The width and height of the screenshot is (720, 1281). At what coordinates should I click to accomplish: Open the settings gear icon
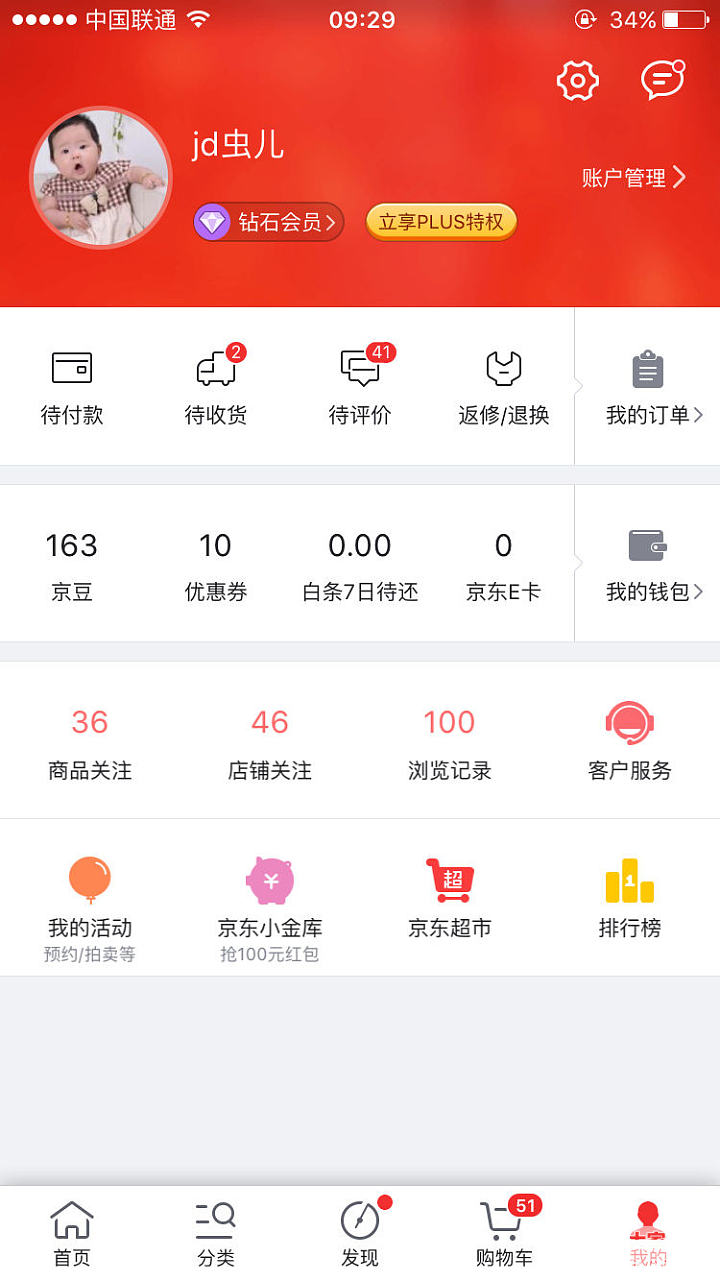tap(577, 81)
